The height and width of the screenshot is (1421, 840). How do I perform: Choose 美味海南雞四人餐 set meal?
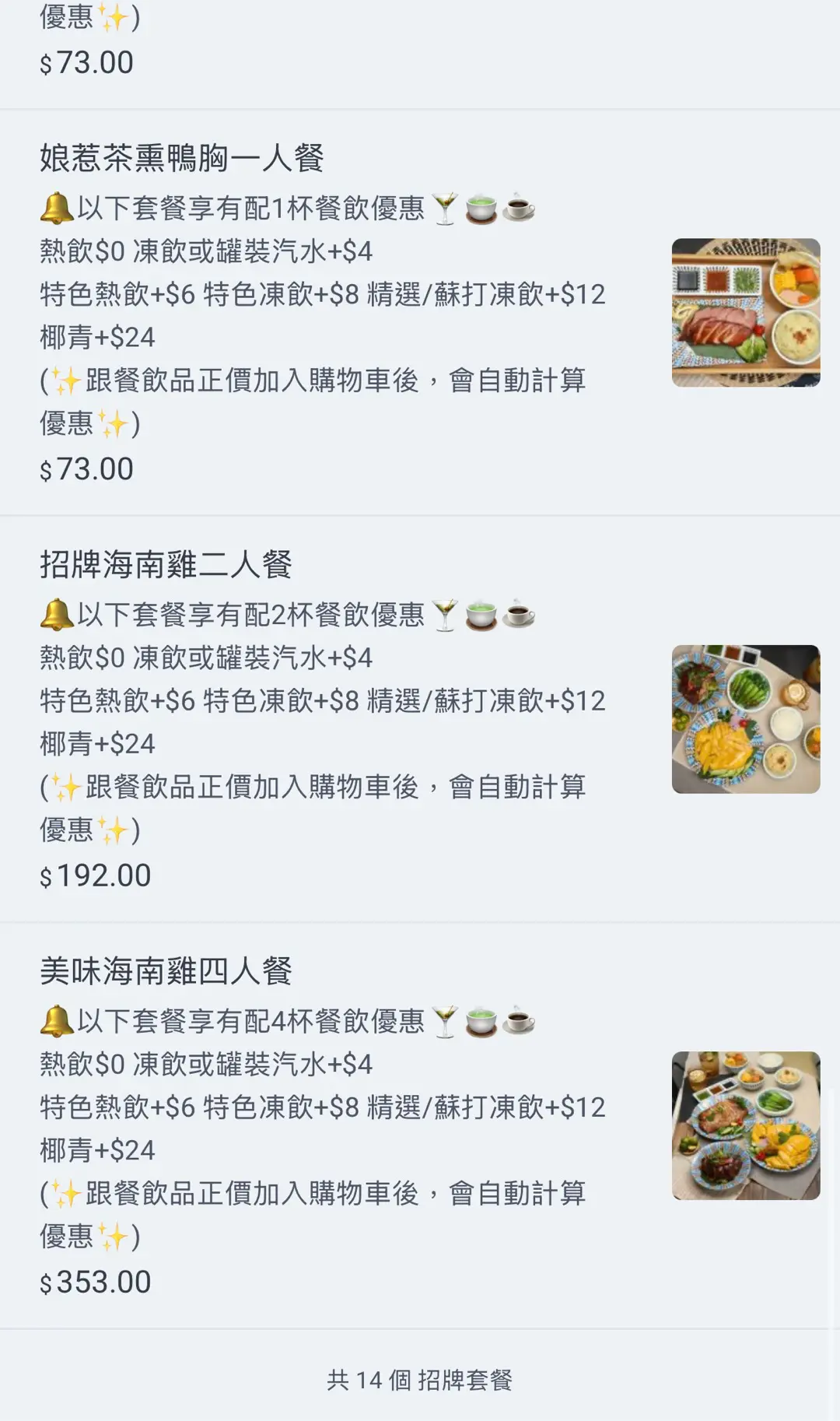pyautogui.click(x=166, y=970)
